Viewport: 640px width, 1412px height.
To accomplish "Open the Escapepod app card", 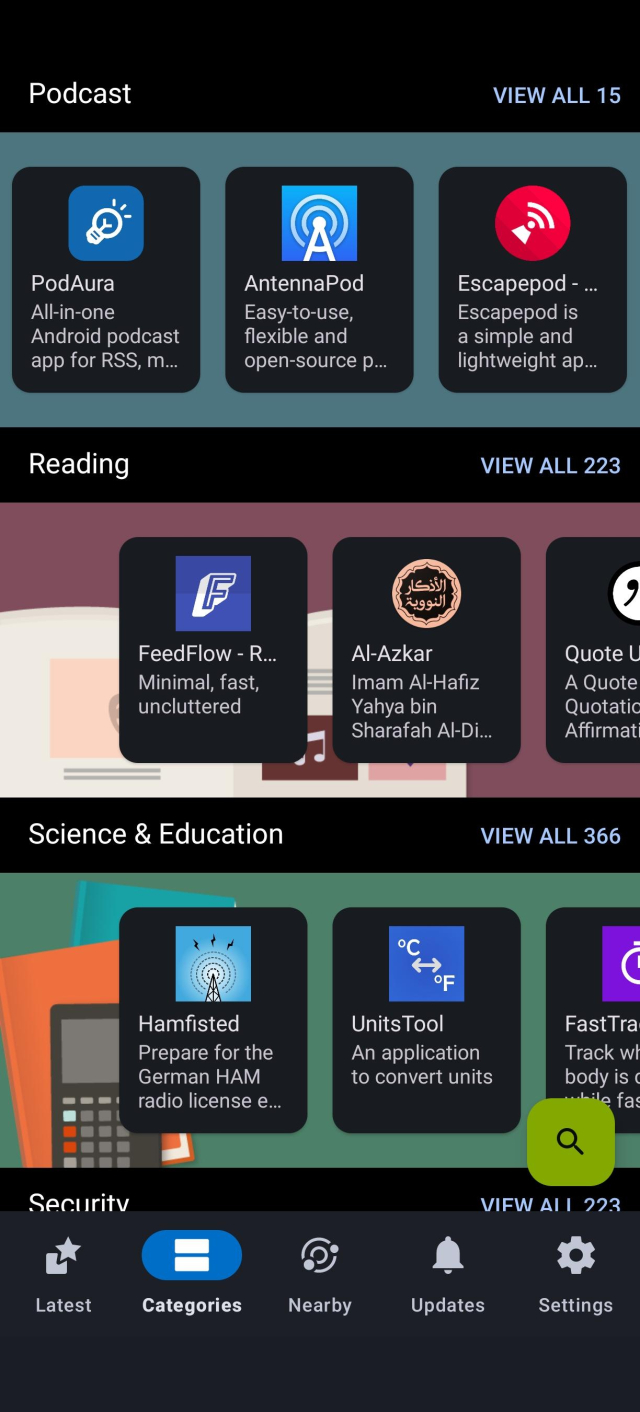I will click(532, 280).
